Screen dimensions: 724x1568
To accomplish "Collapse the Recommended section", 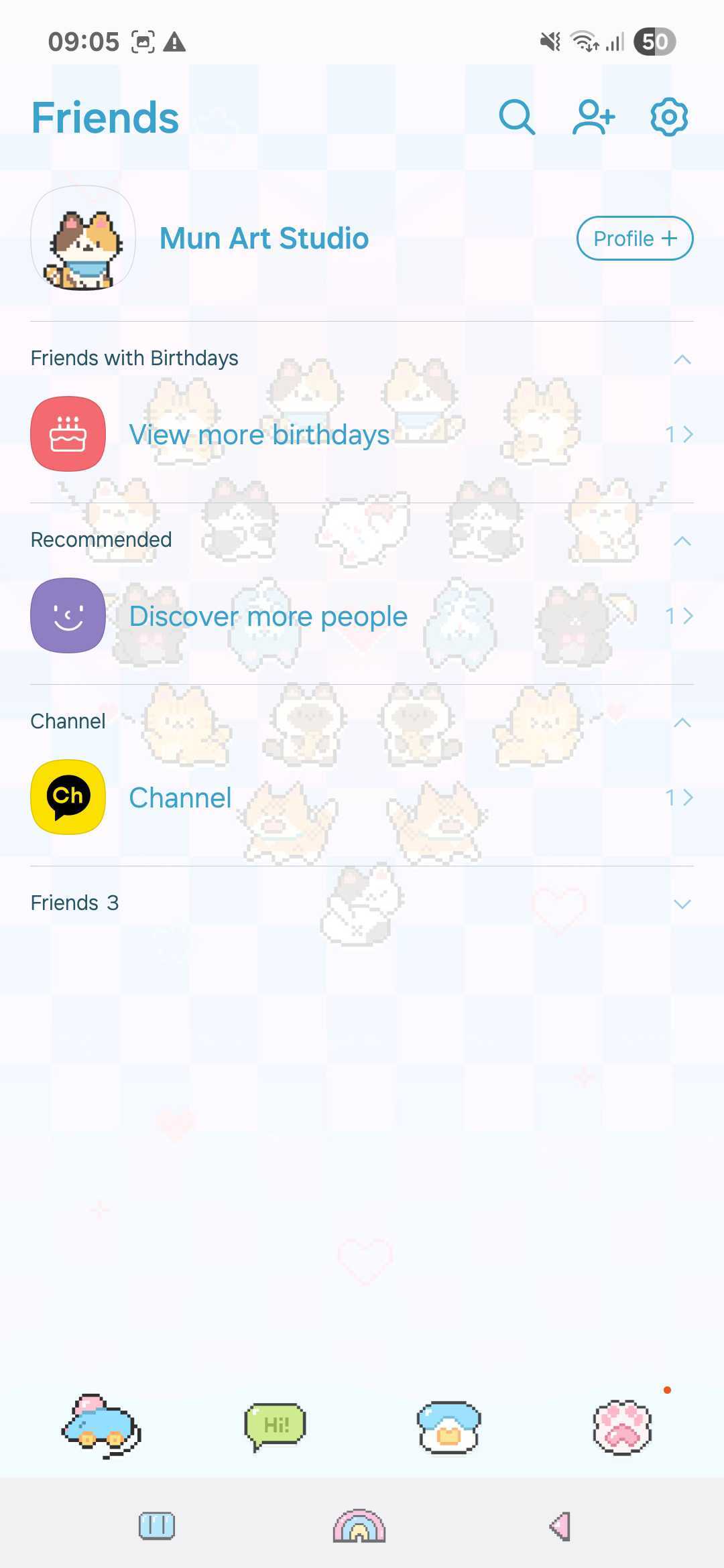I will (682, 541).
